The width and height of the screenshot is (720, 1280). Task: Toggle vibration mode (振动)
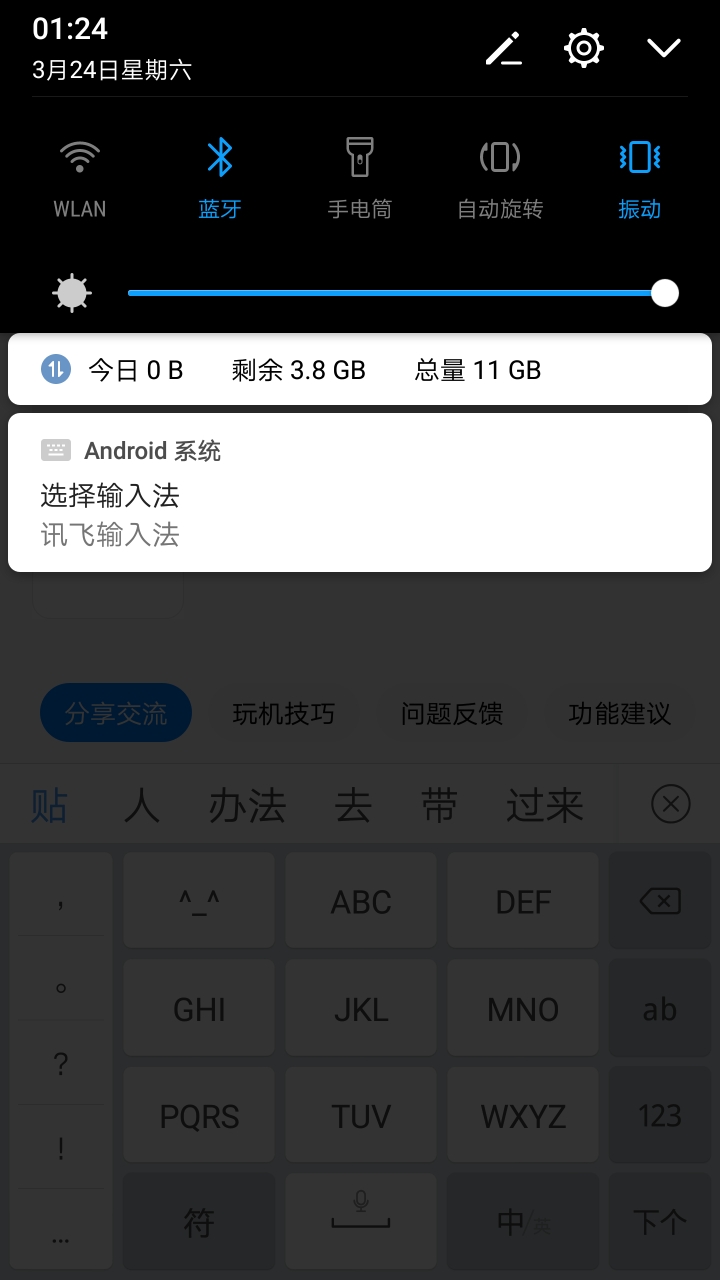(x=640, y=178)
